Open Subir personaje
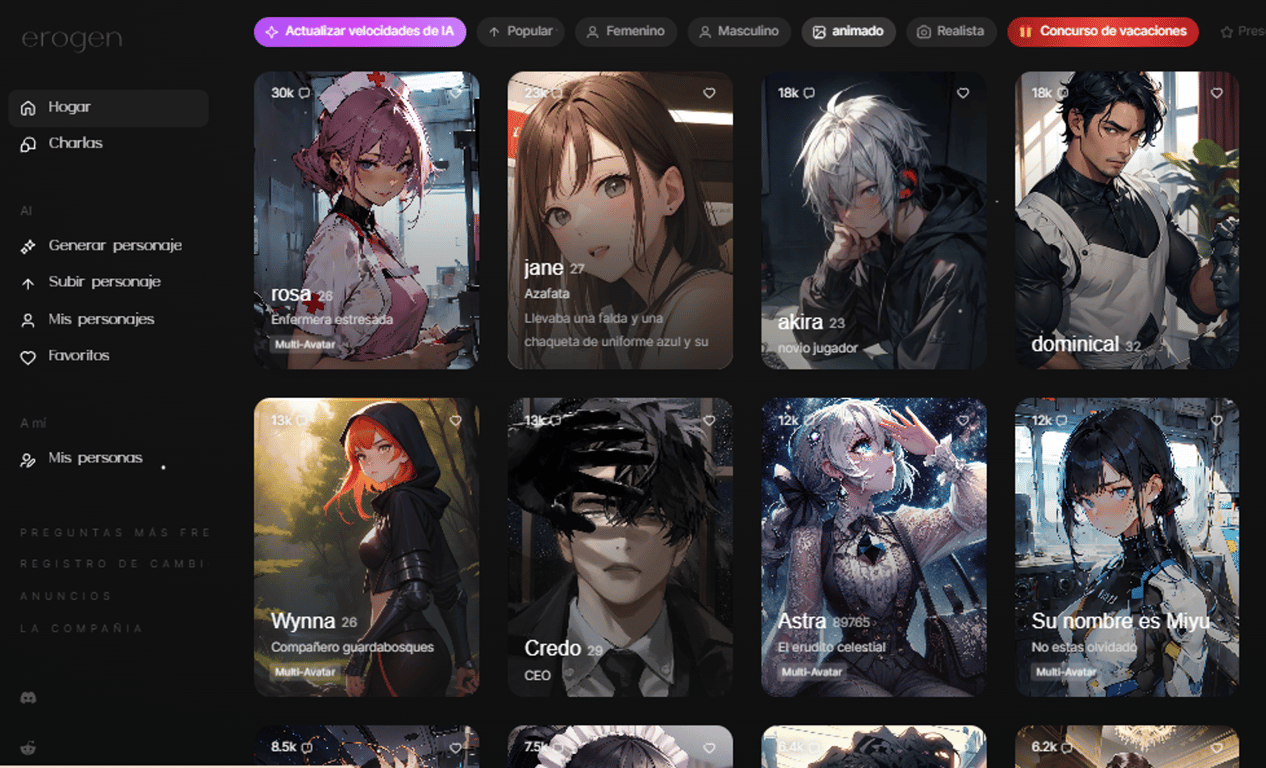The width and height of the screenshot is (1266, 768). click(104, 283)
